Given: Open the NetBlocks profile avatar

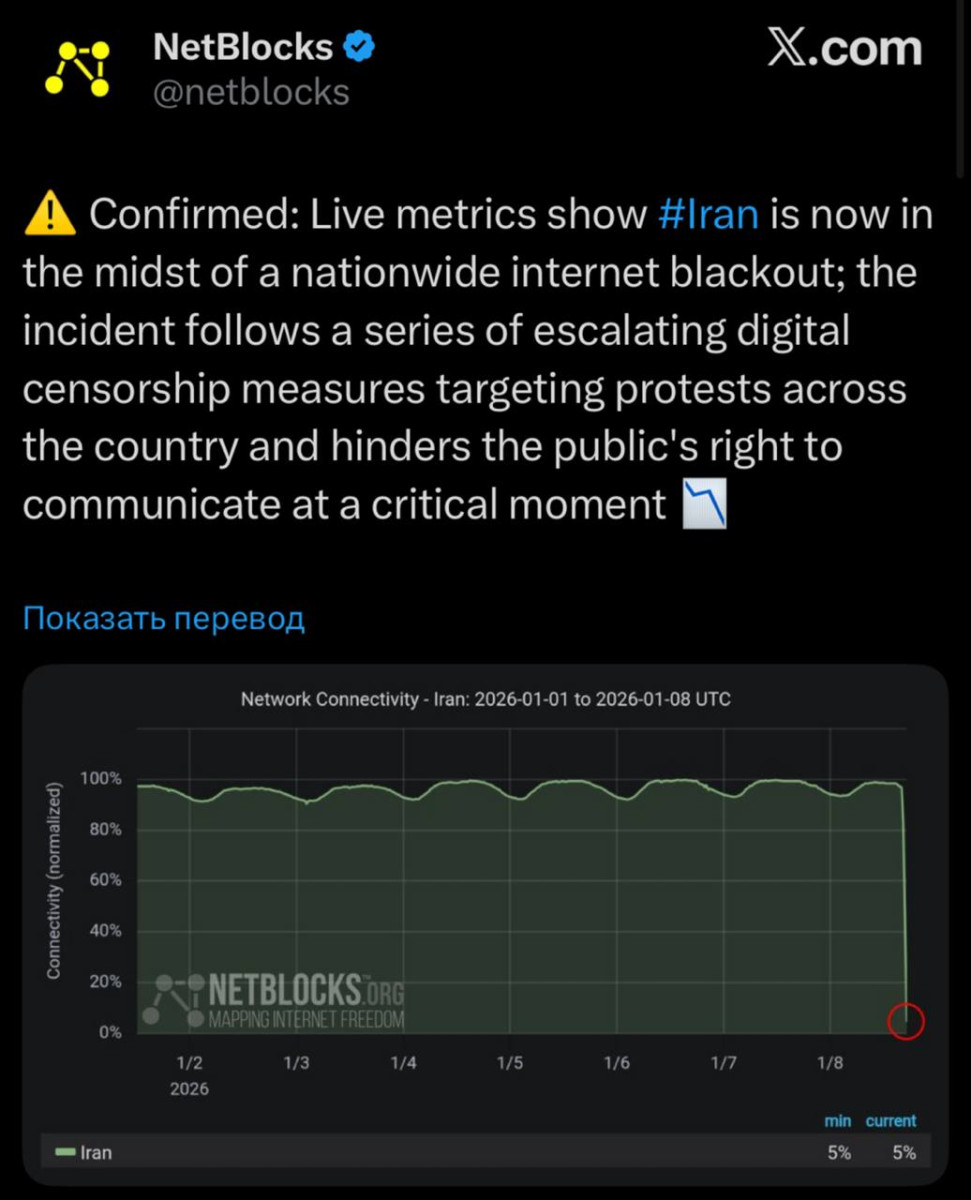Looking at the screenshot, I should [x=84, y=69].
